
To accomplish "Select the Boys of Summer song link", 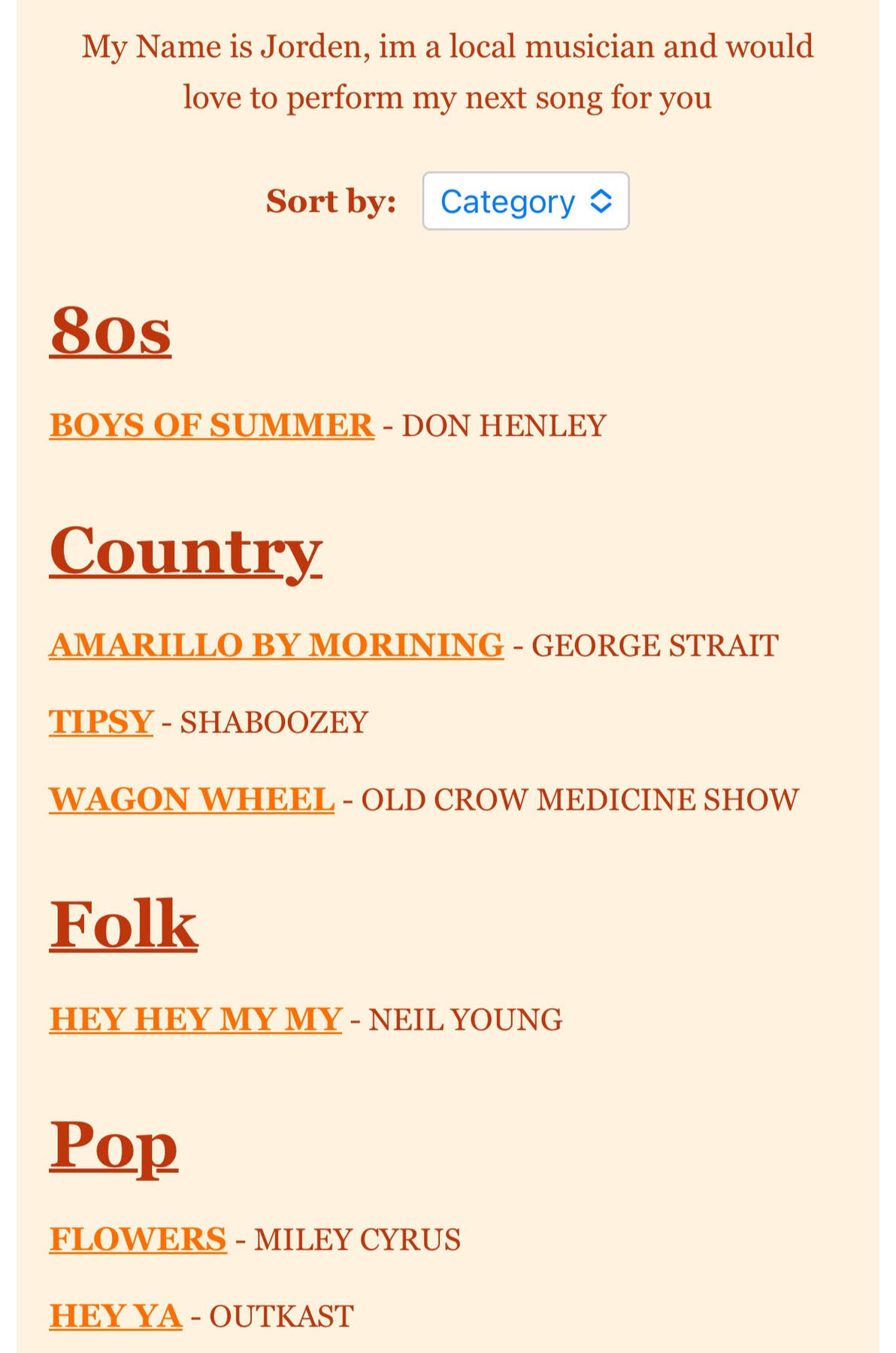I will point(211,425).
